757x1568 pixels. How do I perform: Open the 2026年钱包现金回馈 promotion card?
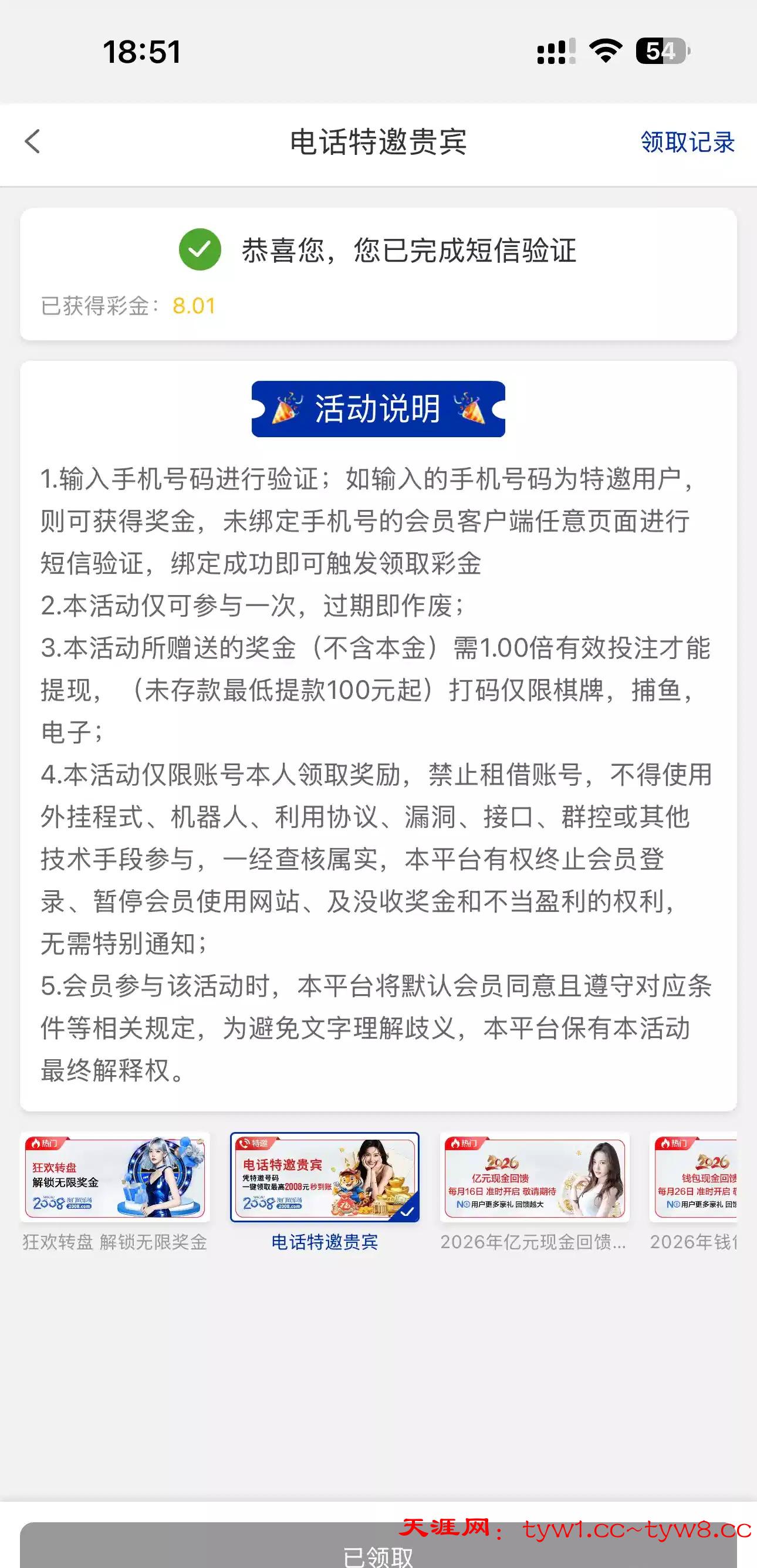coord(694,1178)
